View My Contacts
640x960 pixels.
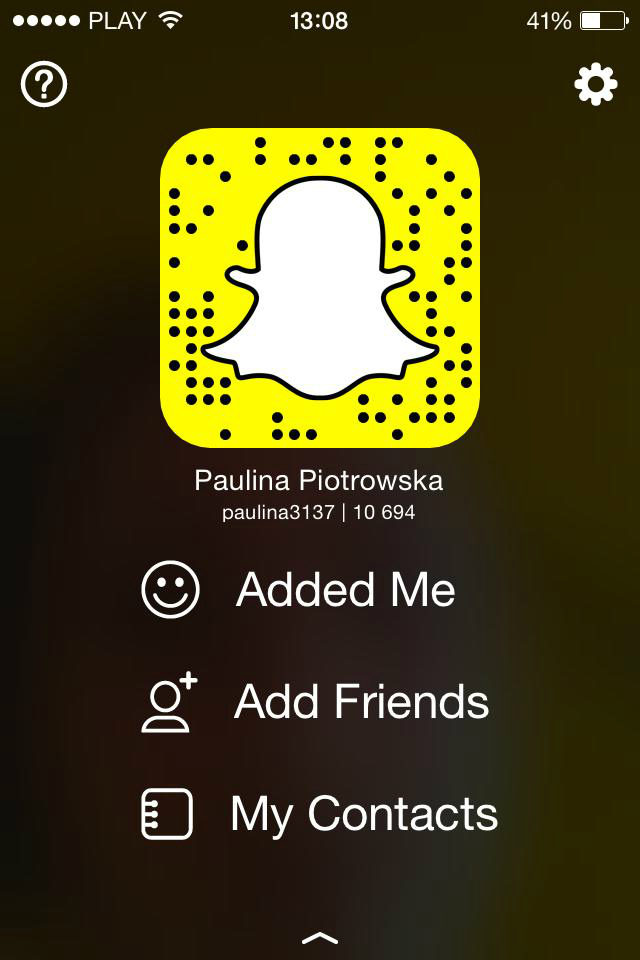[x=320, y=813]
